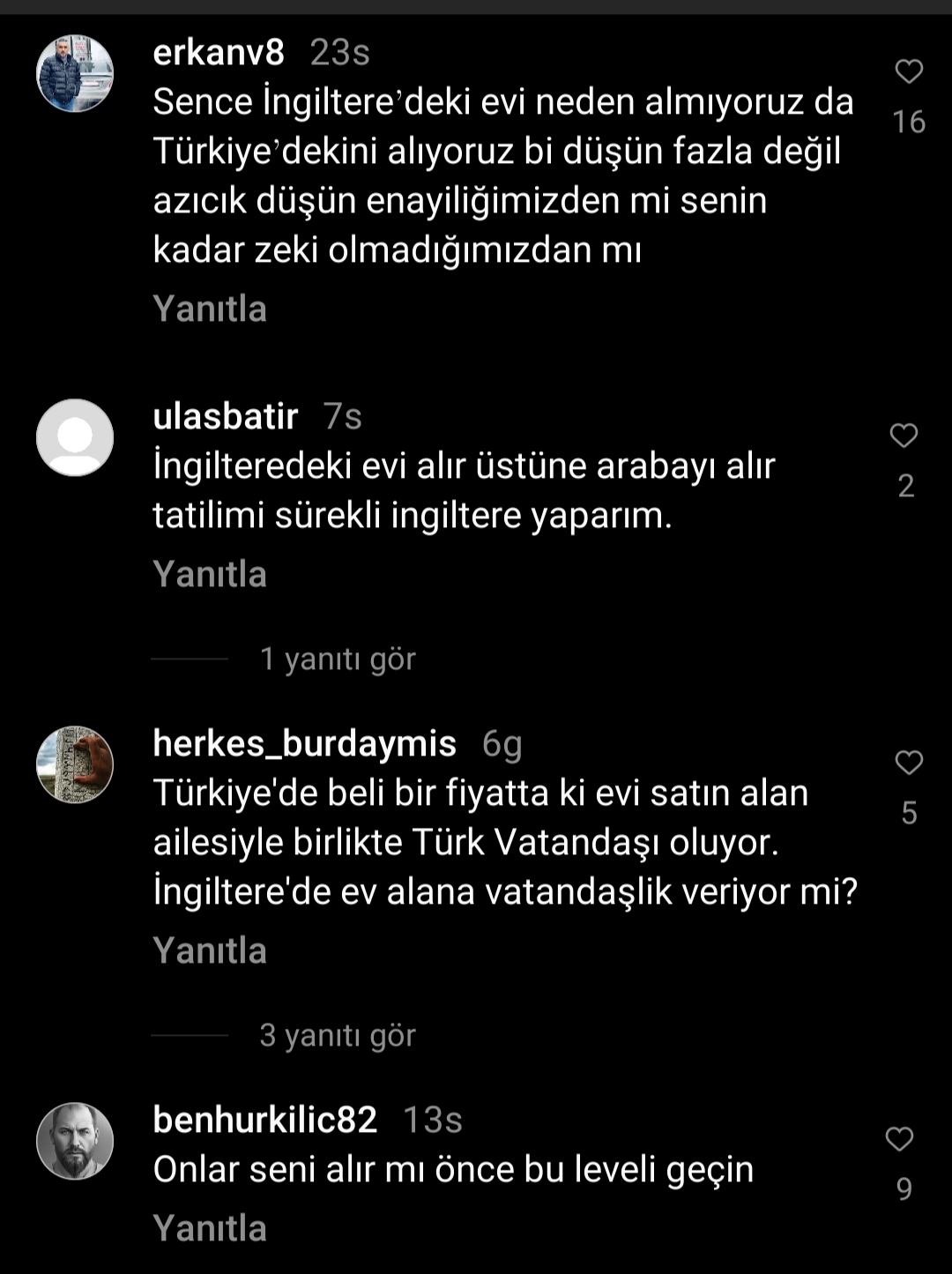This screenshot has width=952, height=1274.
Task: Tap Yanıtla under ulasbatir's comment
Action: 210,574
